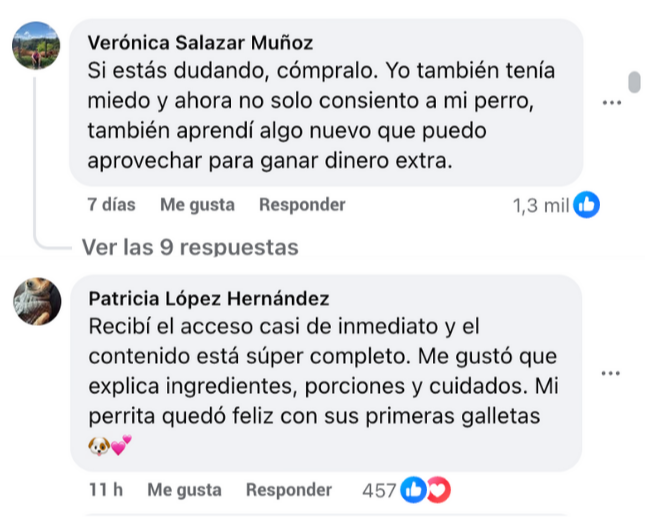Open Verónica Salazar Muñoz's profile picture
This screenshot has height=520, width=648.
(36, 46)
